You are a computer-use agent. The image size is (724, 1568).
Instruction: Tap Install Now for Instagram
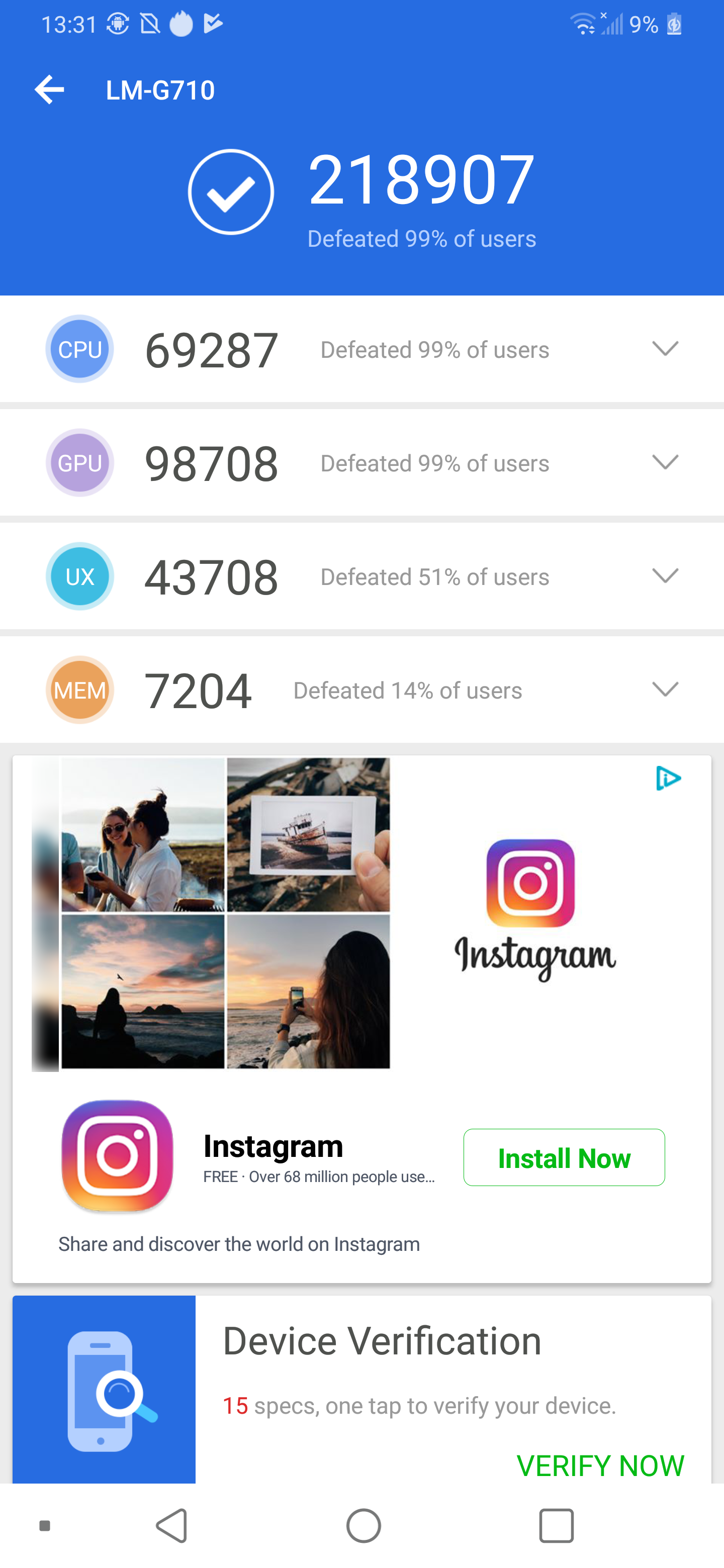[564, 1158]
